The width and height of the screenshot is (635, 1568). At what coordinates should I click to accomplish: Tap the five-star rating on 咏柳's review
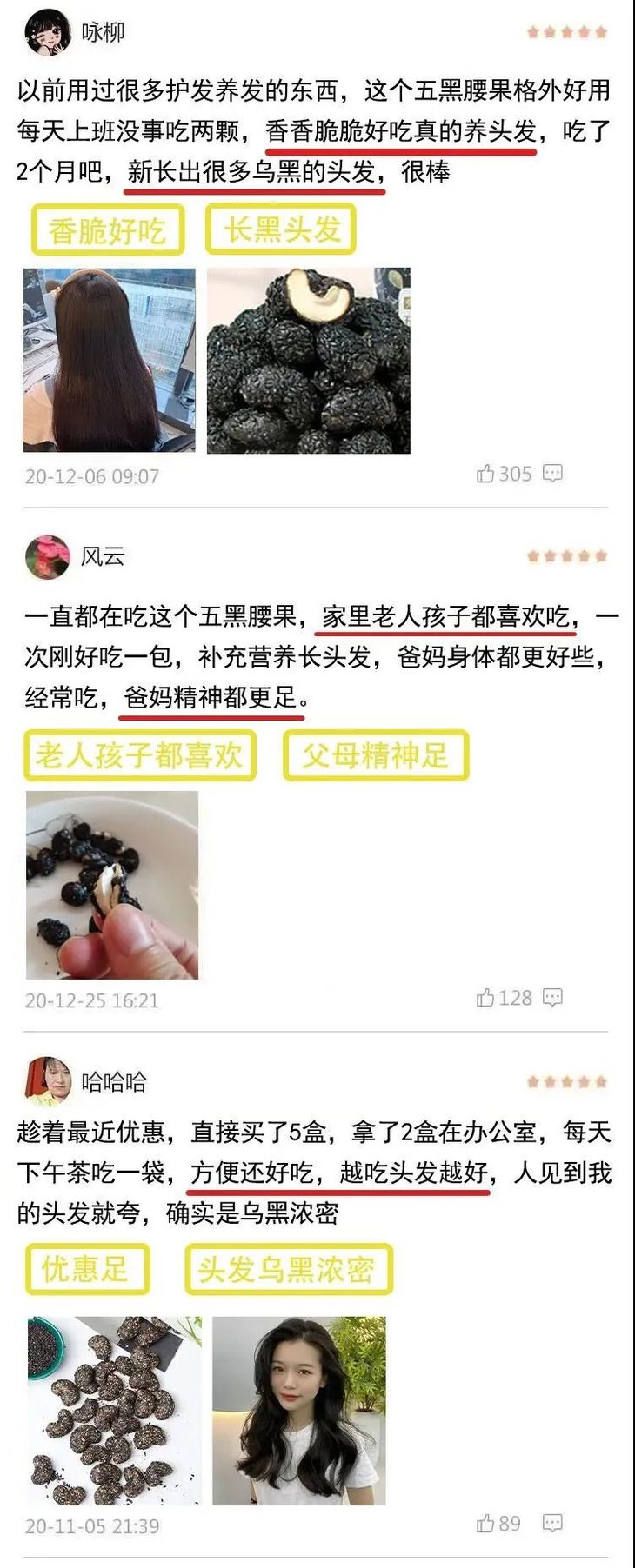[564, 30]
